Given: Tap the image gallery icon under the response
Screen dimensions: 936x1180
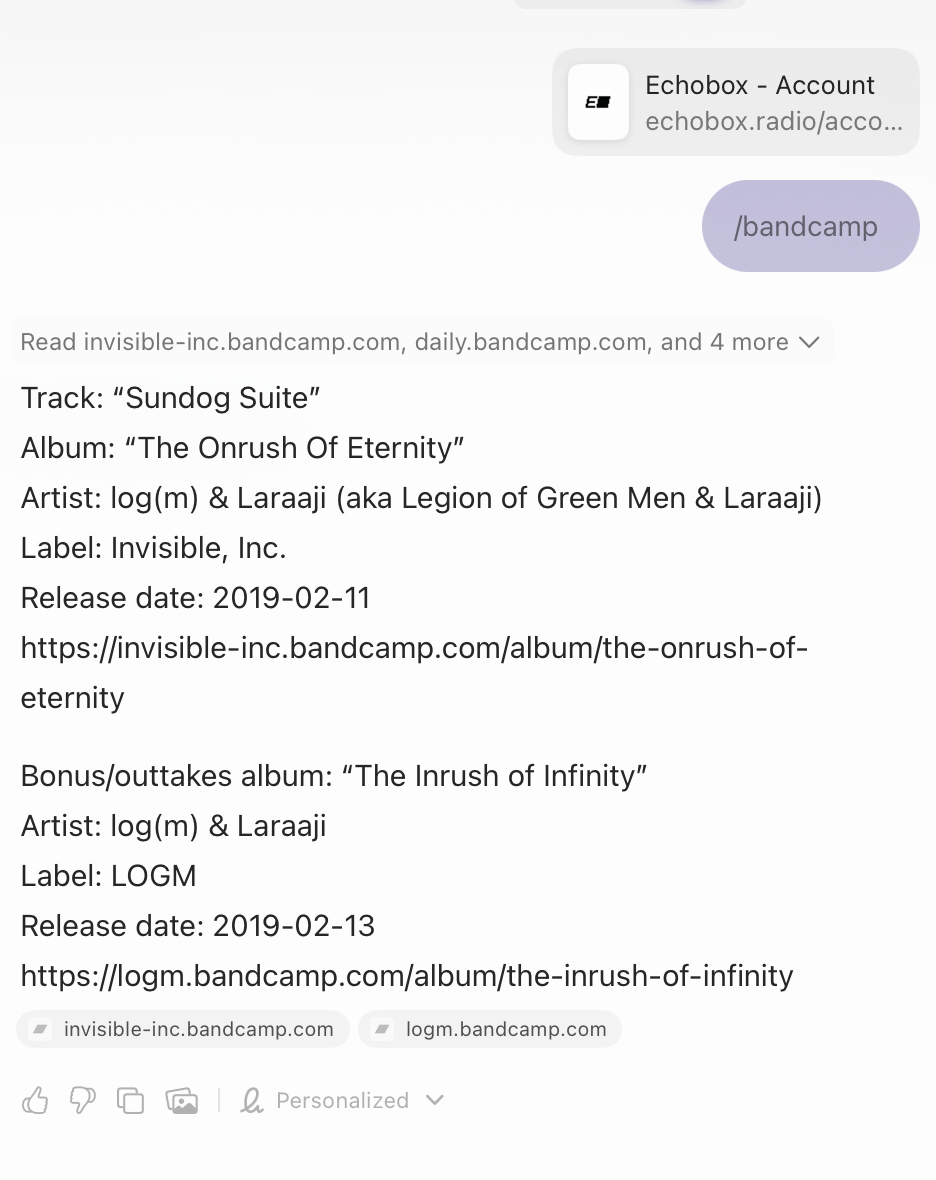Looking at the screenshot, I should click(x=182, y=1101).
